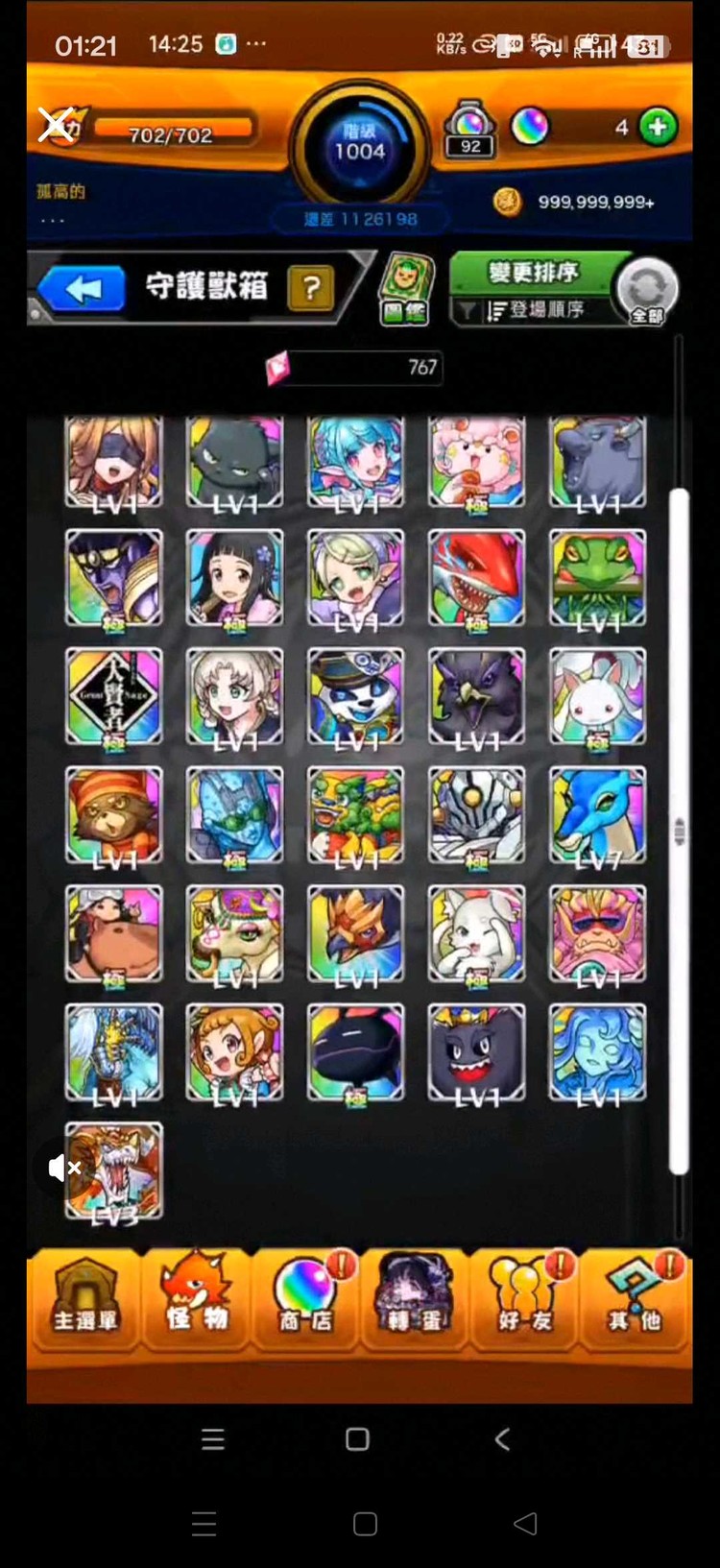Screen dimensions: 720x1568
Task: Tap the 全部 refresh filter button
Action: (647, 291)
